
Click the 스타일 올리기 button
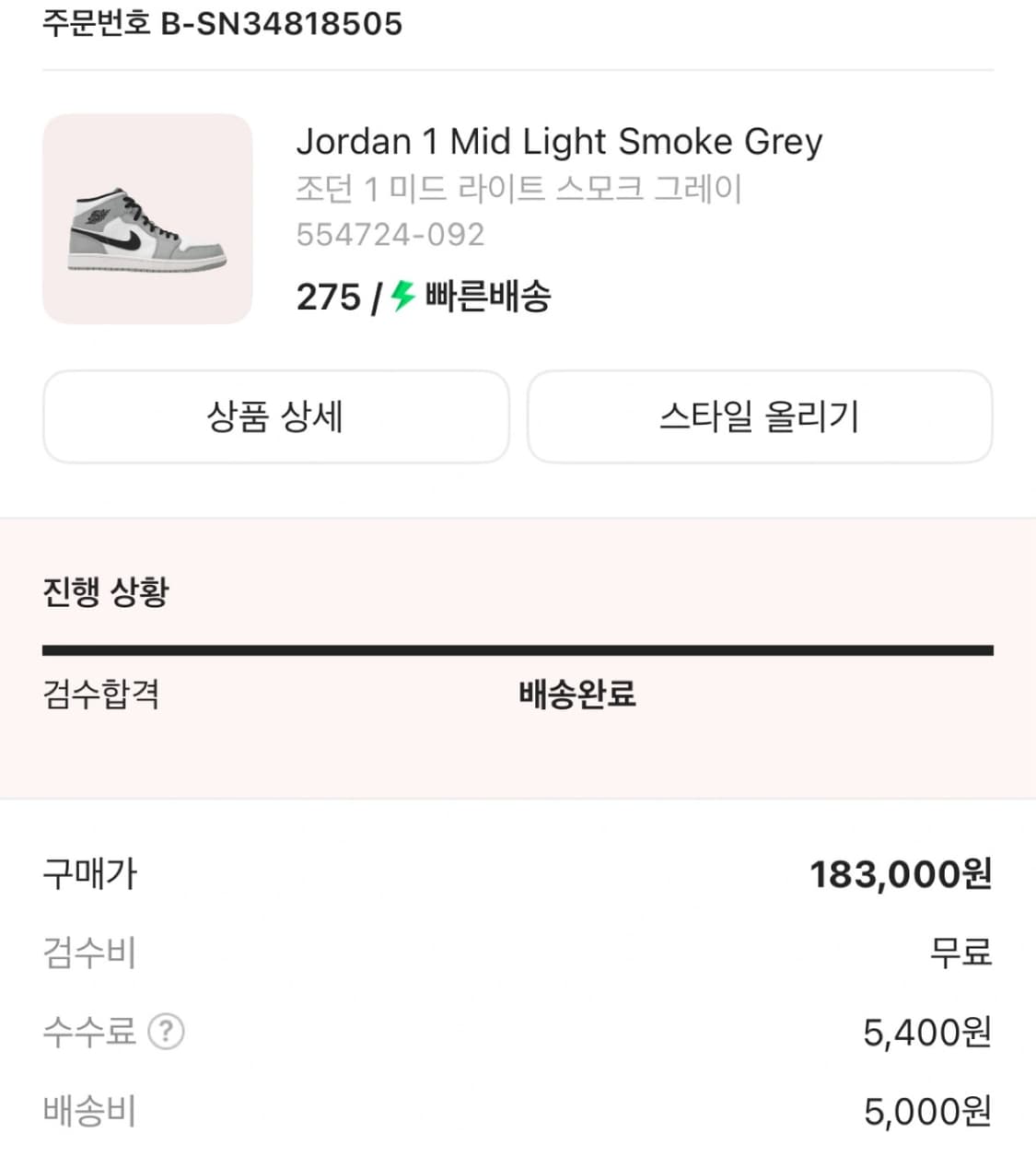coord(759,417)
